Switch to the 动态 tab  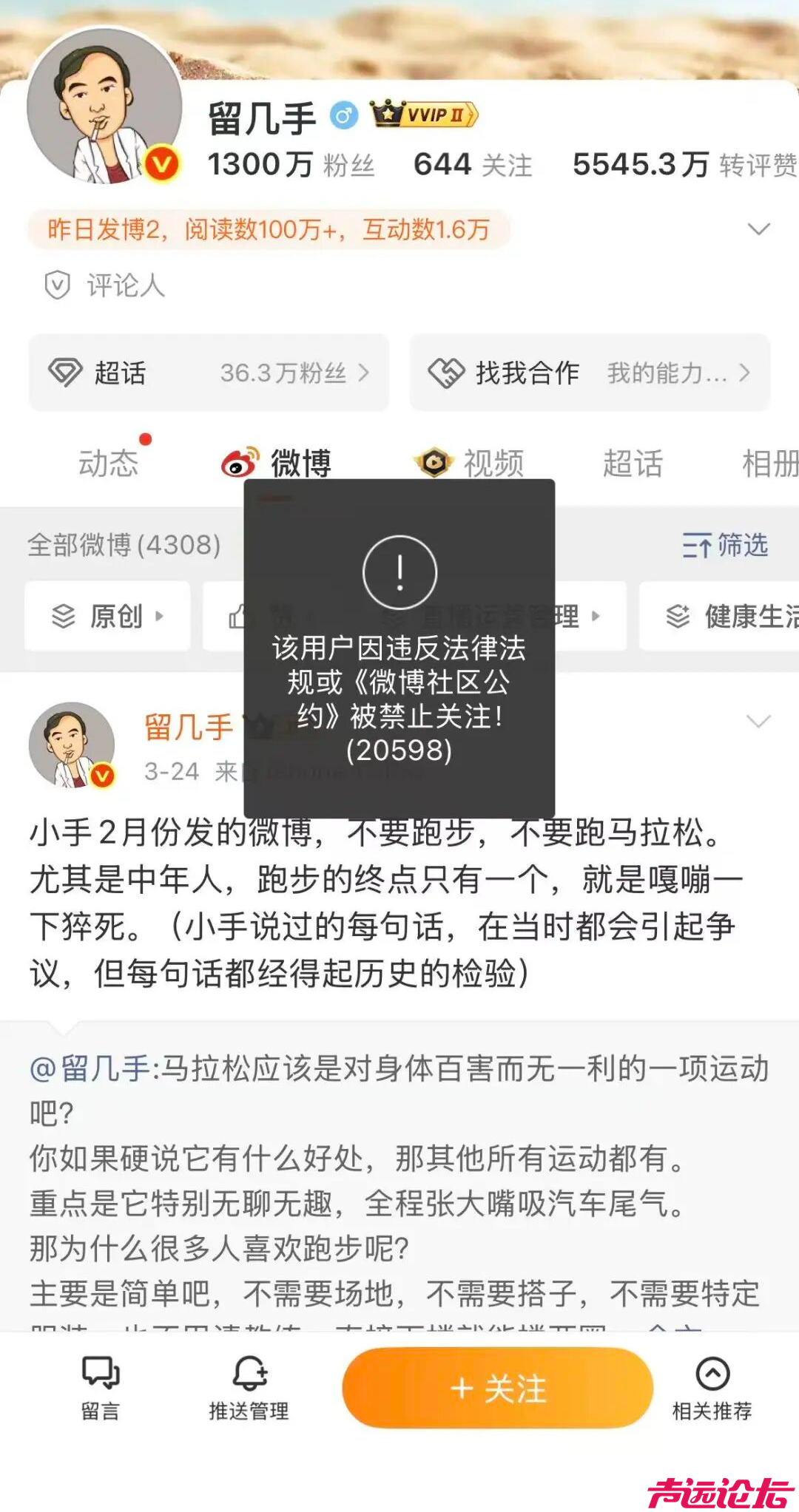click(x=109, y=462)
